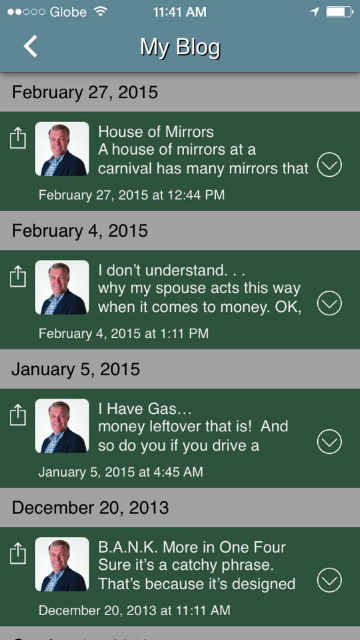Share the "I Have Gas" post

(18, 415)
